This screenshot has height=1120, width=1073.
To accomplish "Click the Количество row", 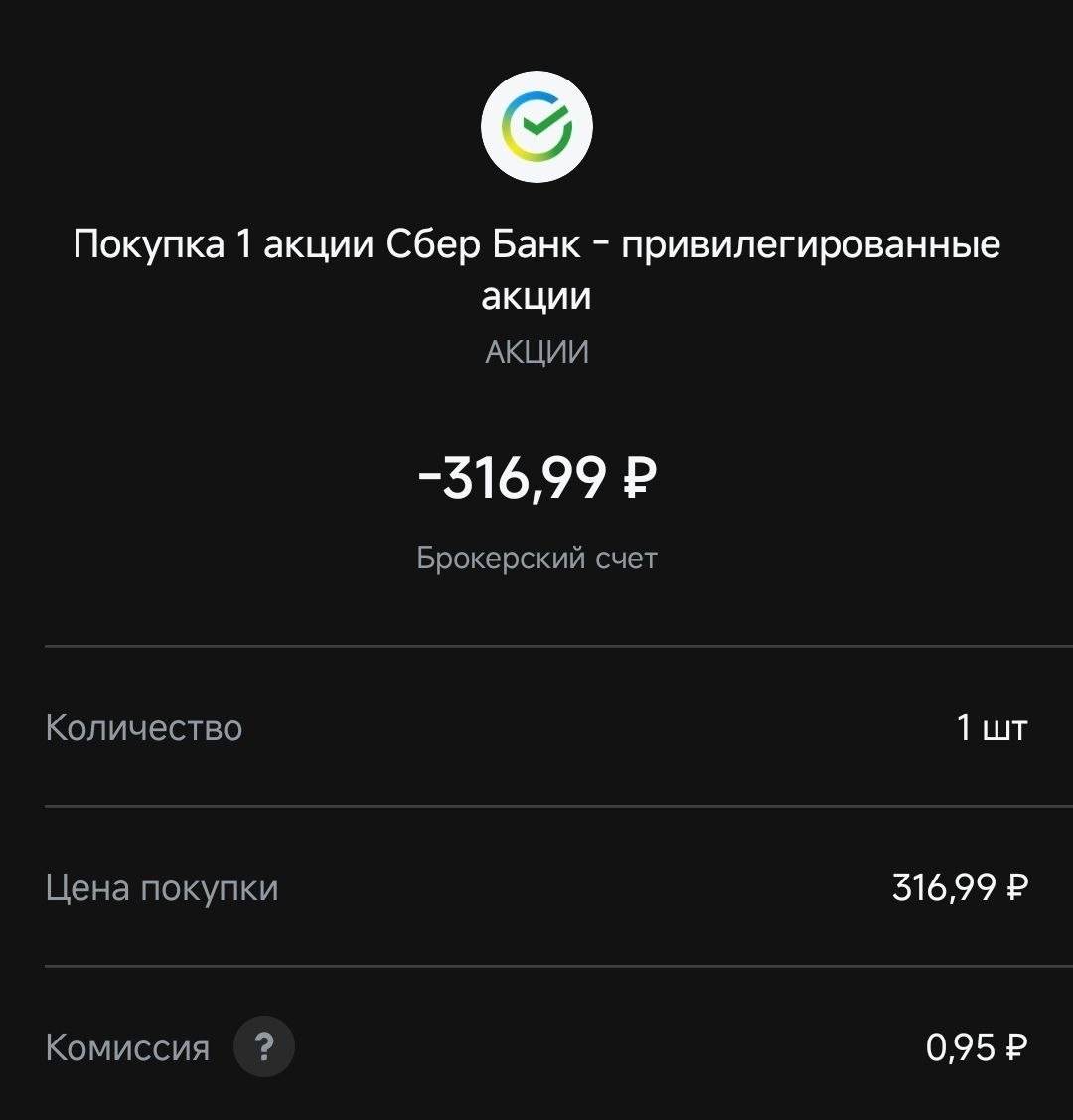I will pos(142,727).
